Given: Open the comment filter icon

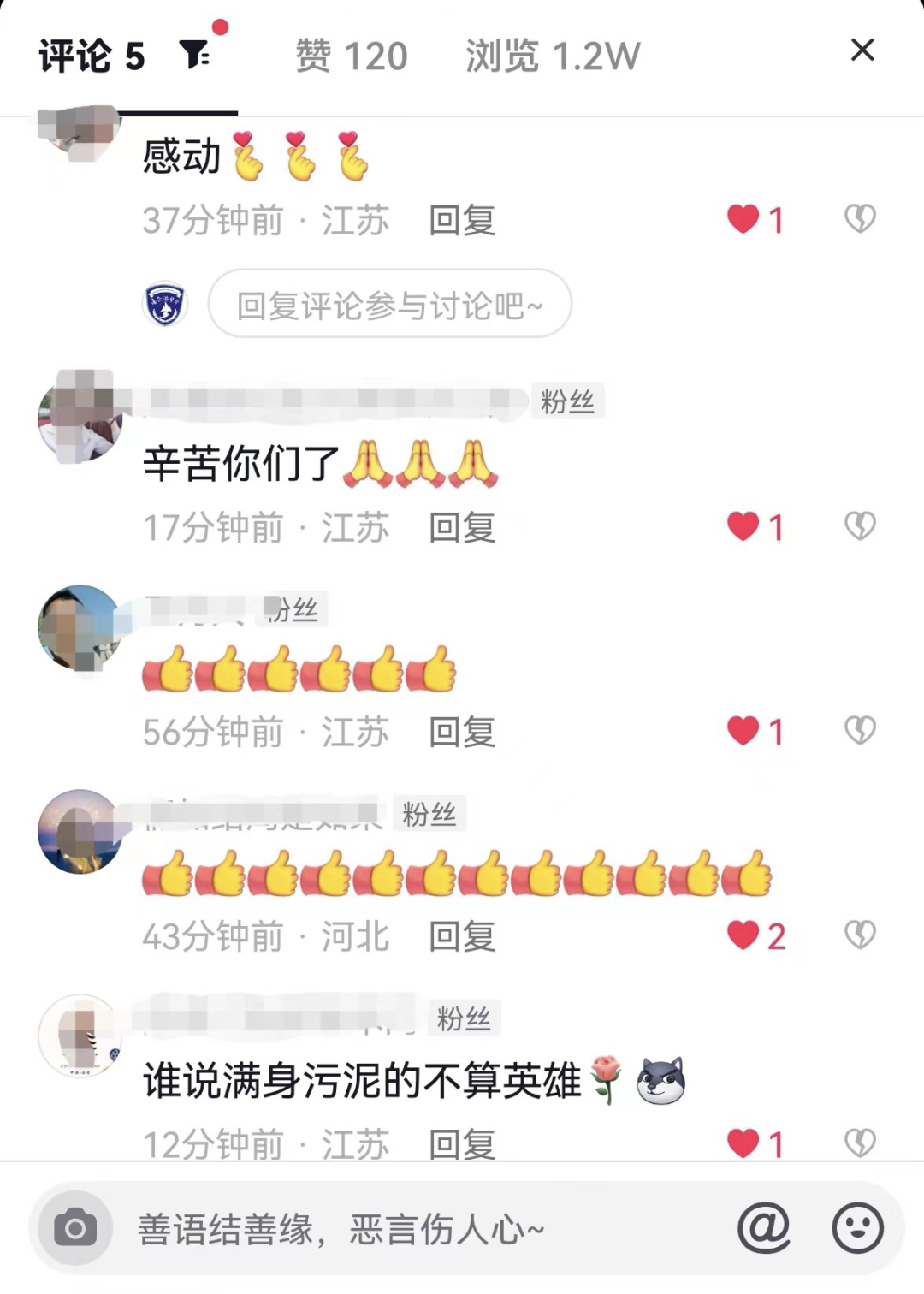Looking at the screenshot, I should (196, 55).
